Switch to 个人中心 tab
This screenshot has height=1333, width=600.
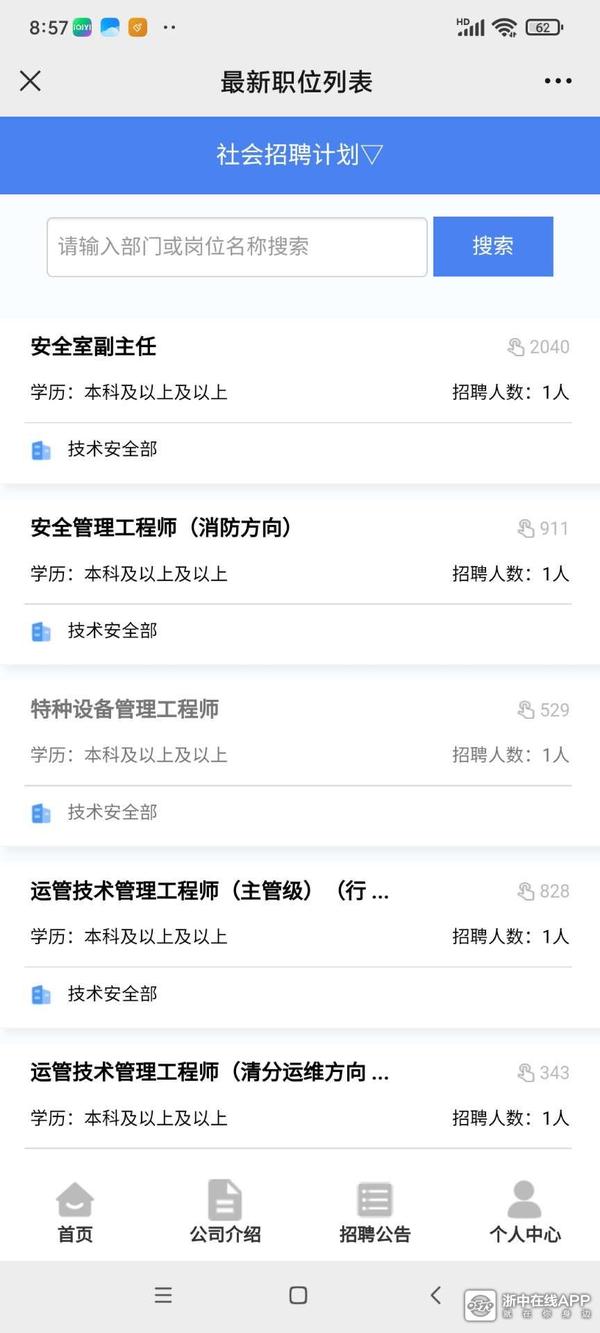click(x=525, y=1212)
